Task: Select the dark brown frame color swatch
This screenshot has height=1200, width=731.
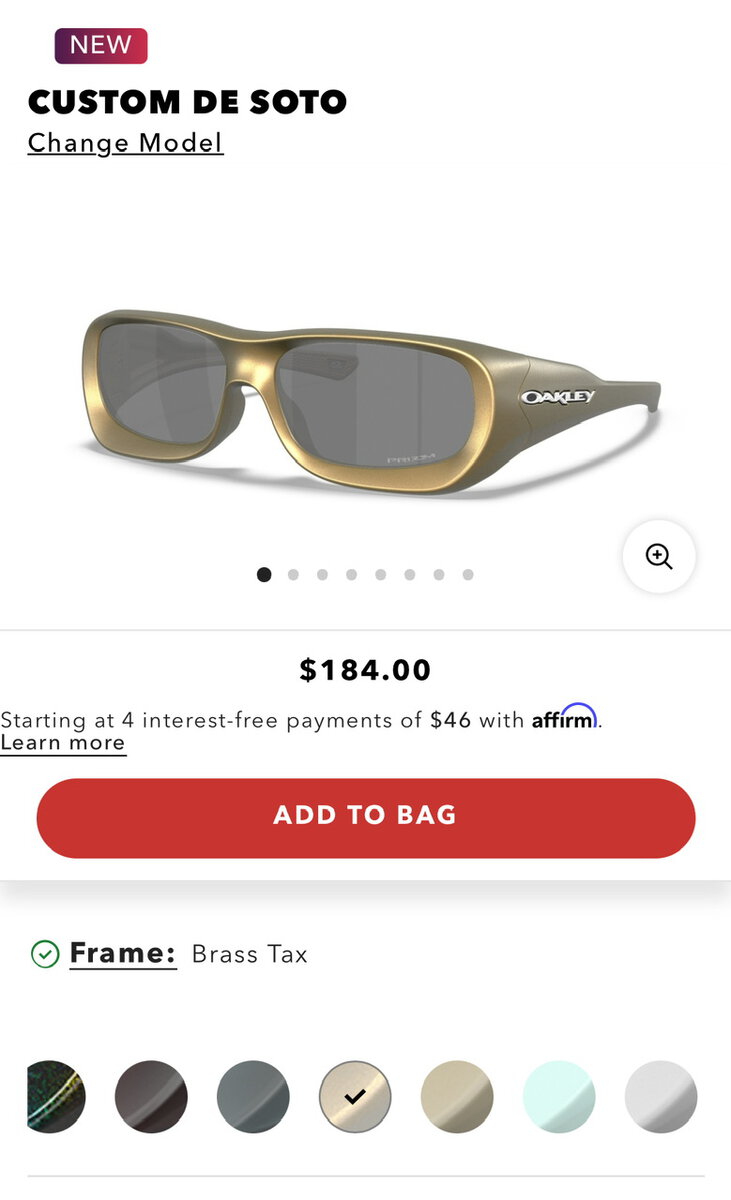Action: pyautogui.click(x=151, y=1097)
